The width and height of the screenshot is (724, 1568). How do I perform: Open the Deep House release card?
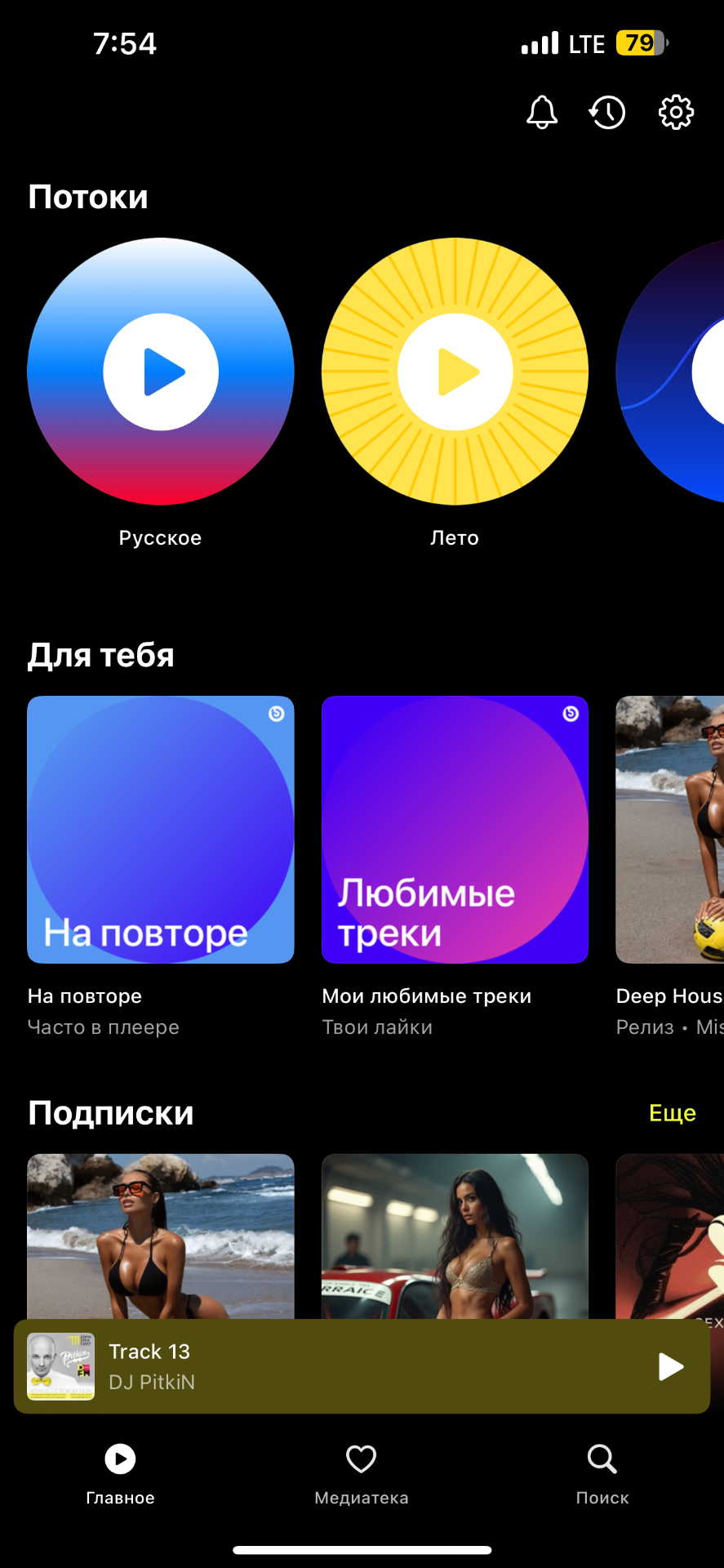[x=671, y=830]
